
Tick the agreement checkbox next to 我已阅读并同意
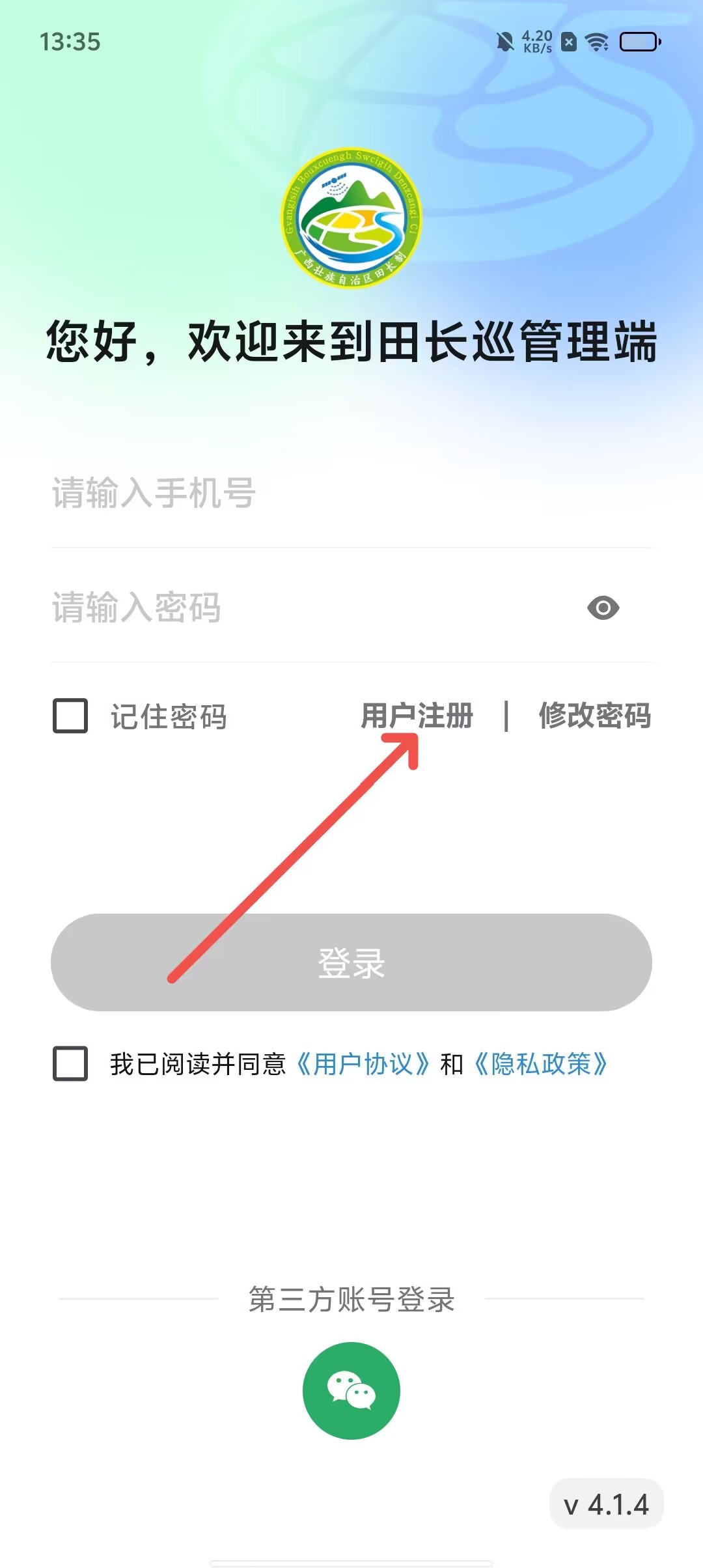(x=70, y=1064)
